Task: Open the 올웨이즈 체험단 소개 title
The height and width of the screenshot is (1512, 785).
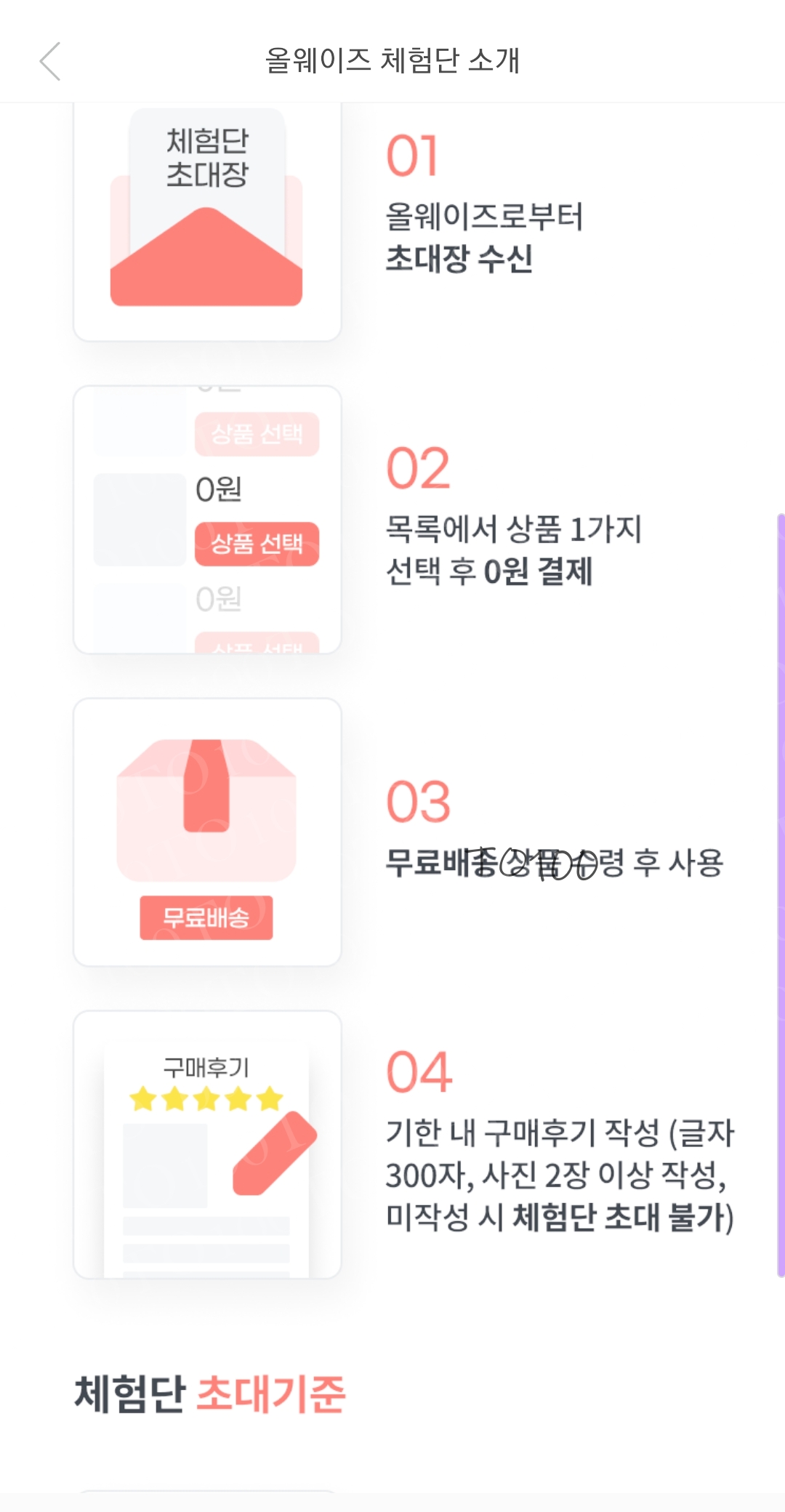Action: coord(392,63)
